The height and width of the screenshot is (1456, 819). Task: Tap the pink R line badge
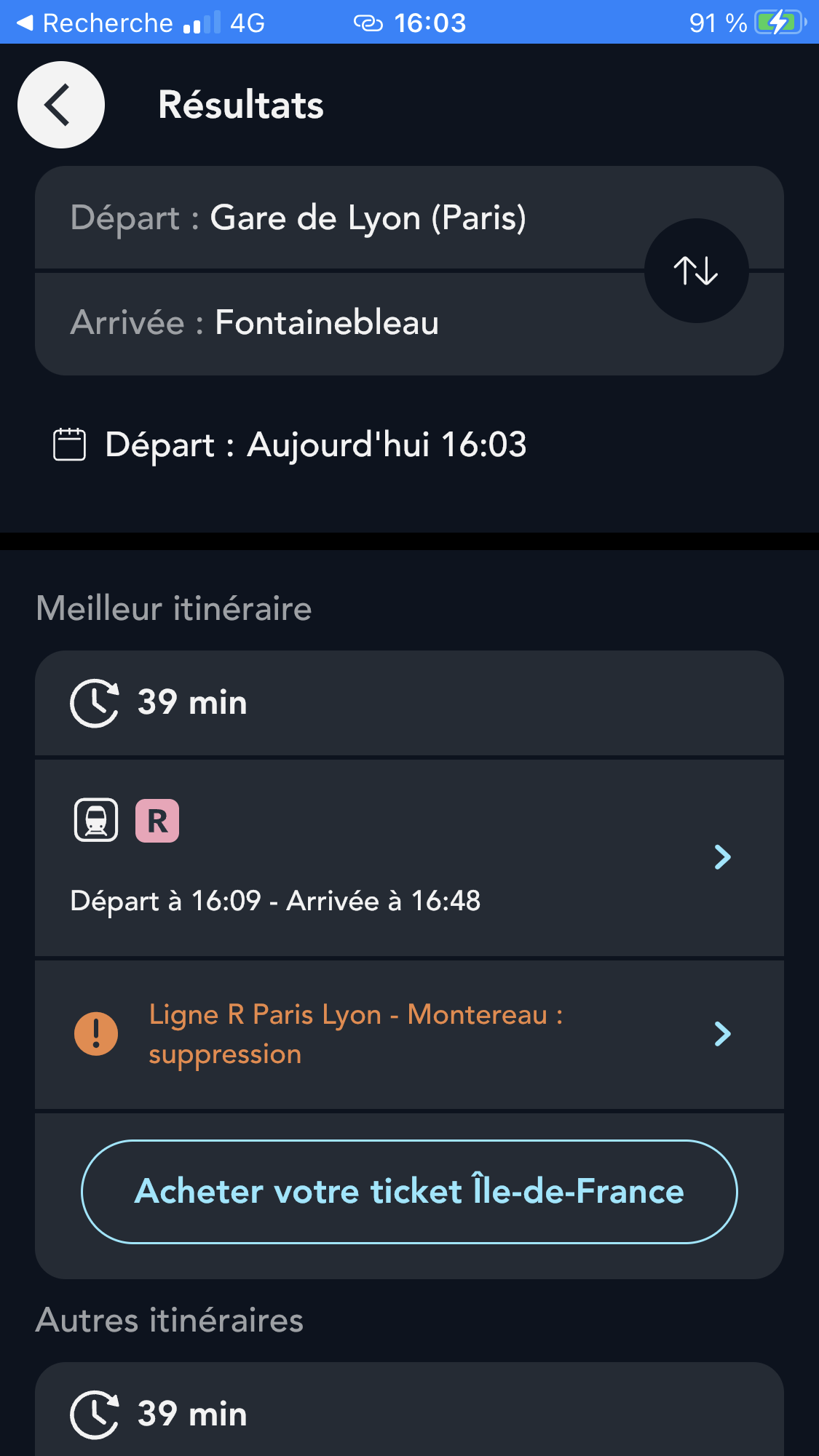coord(155,820)
